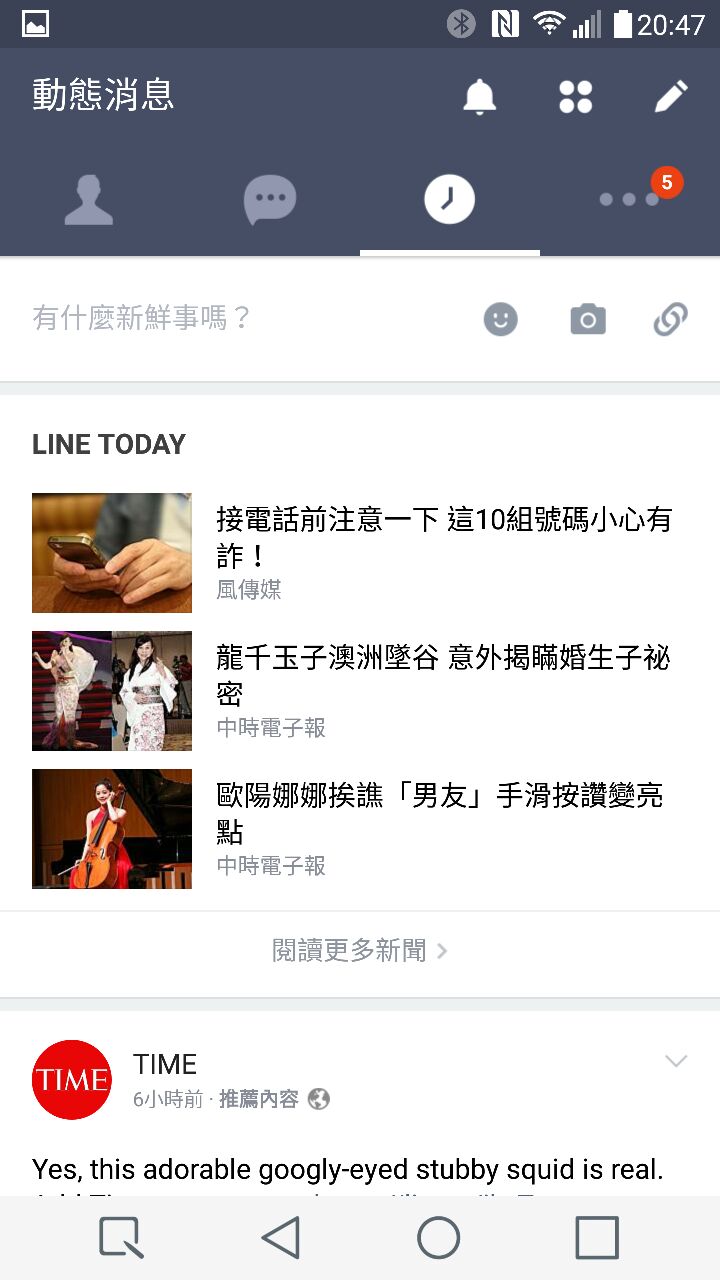Switch to the Friends tab
This screenshot has height=1280, width=720.
click(x=89, y=200)
